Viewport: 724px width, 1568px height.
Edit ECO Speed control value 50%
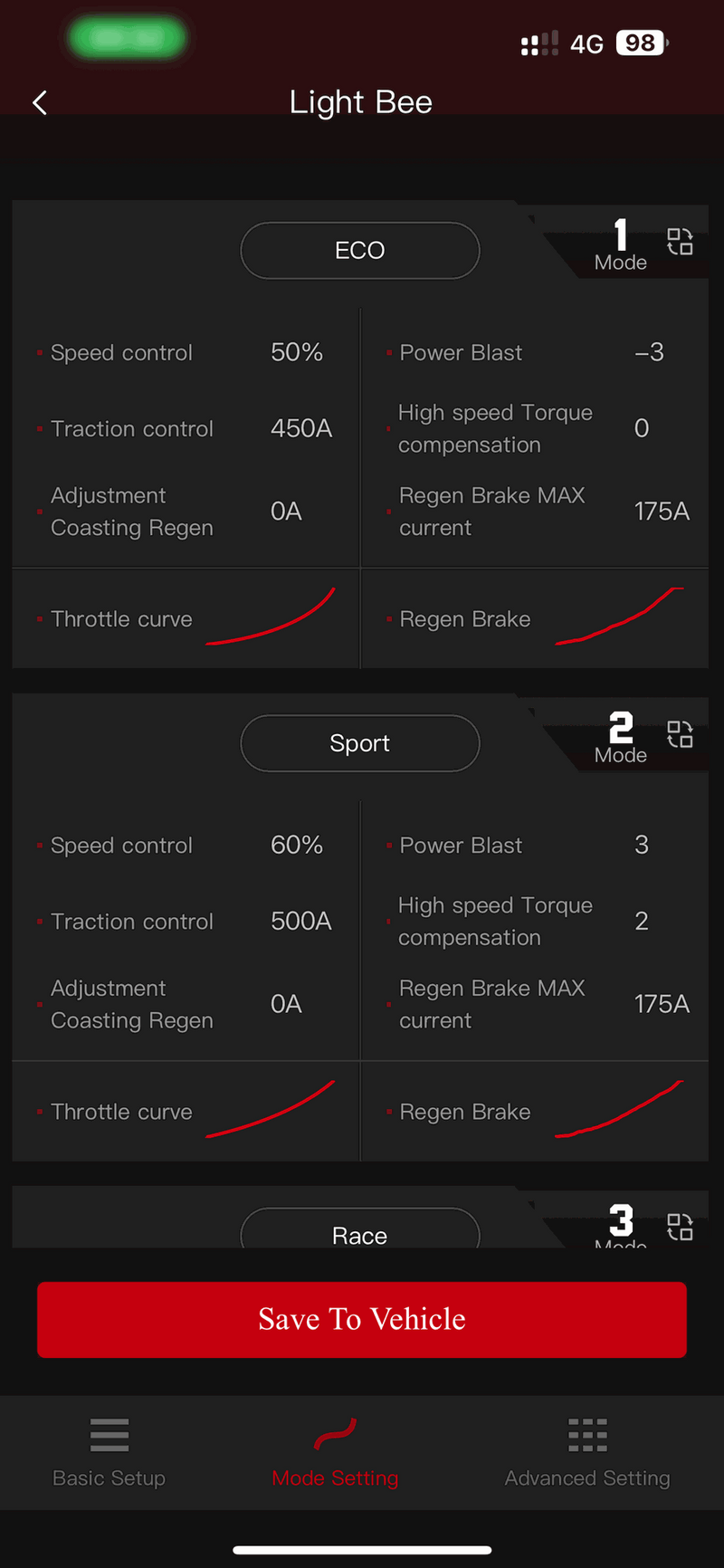point(297,352)
